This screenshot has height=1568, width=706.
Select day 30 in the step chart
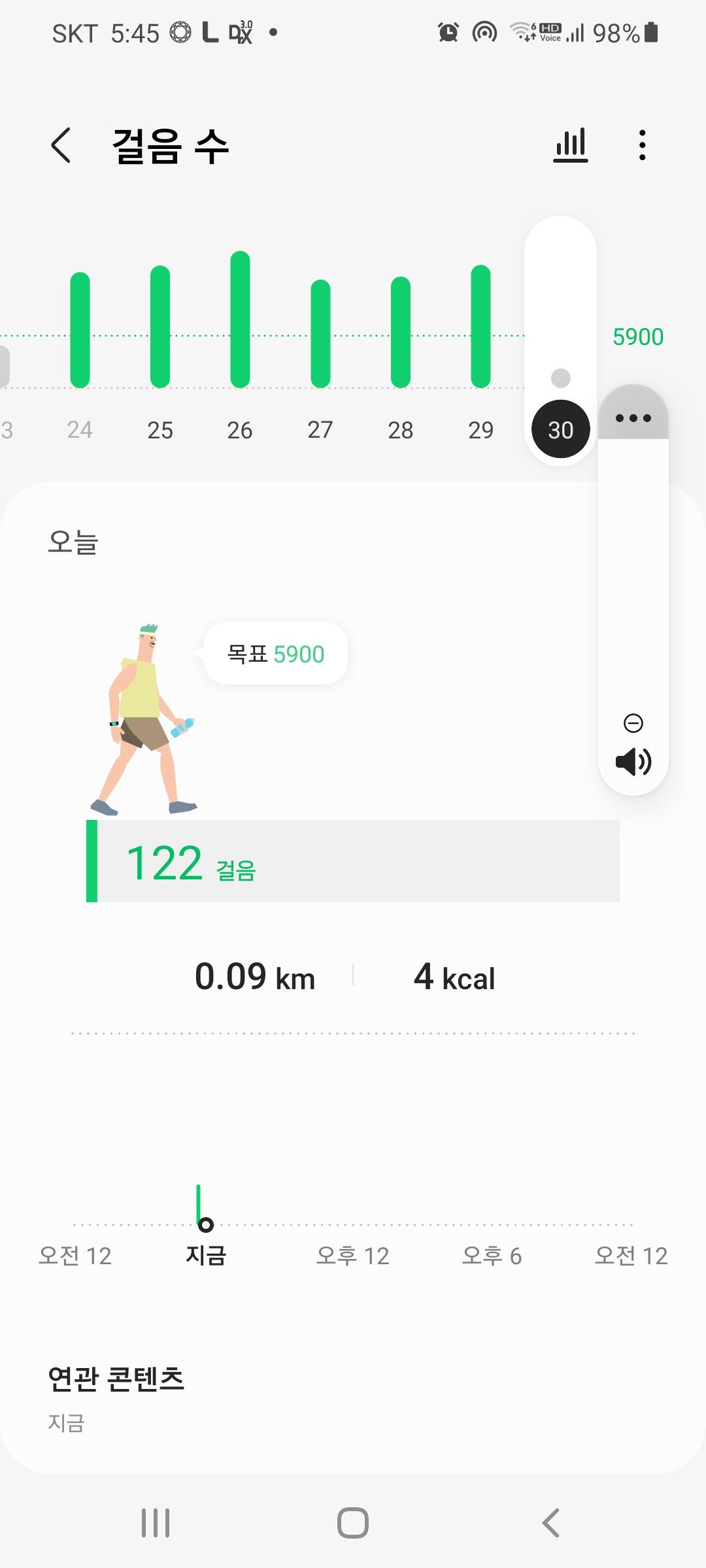point(560,430)
